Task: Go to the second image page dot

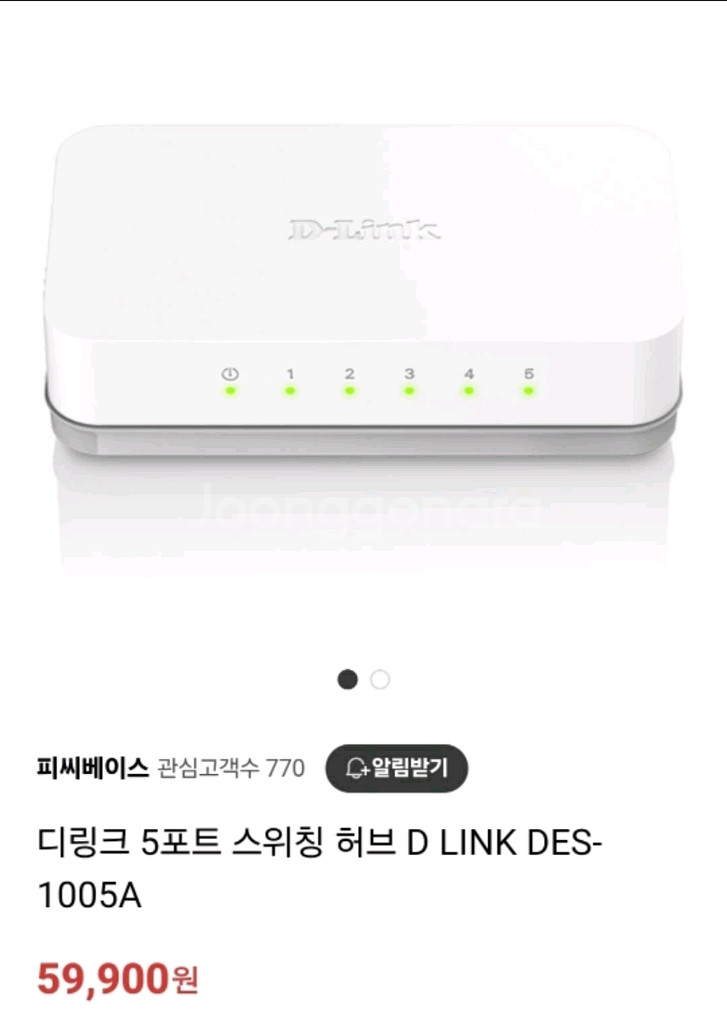Action: click(x=380, y=680)
